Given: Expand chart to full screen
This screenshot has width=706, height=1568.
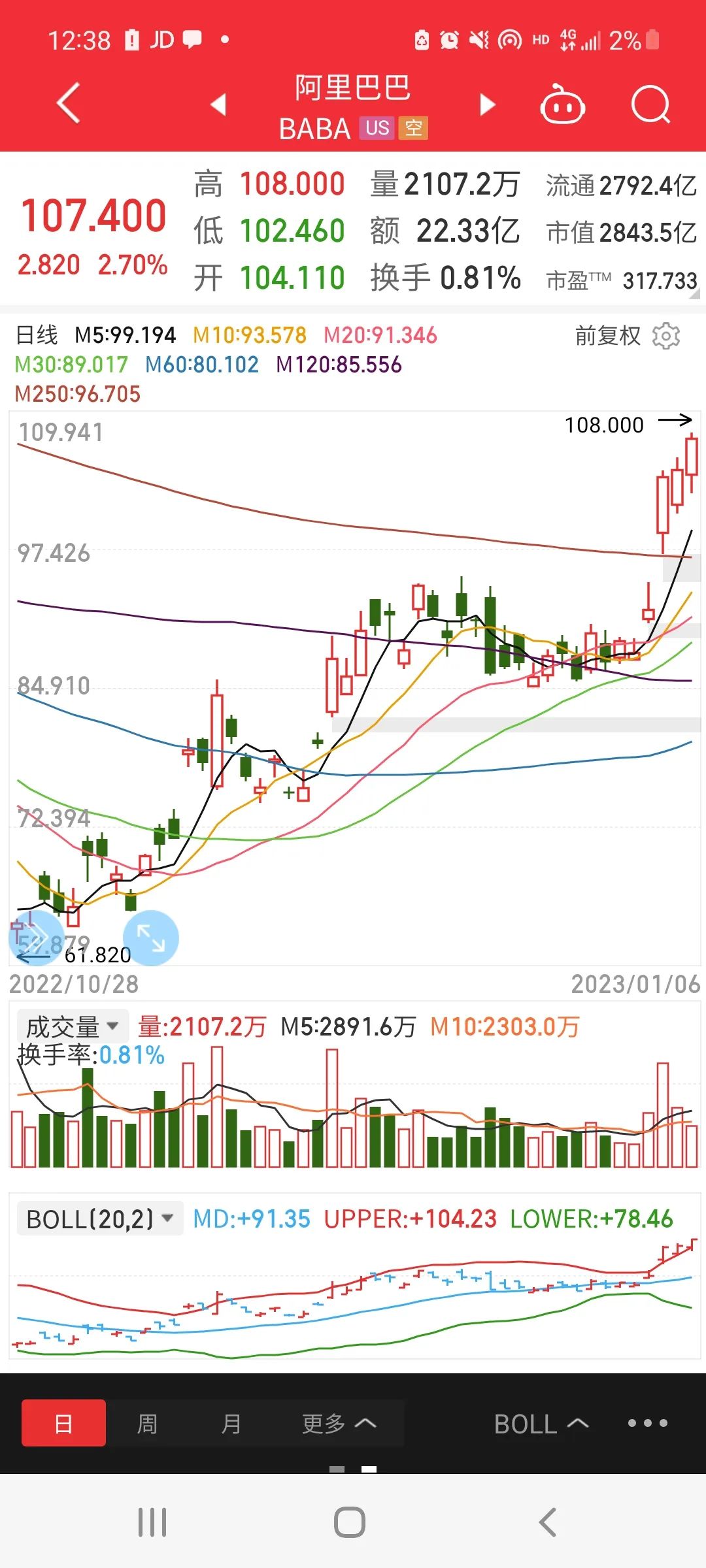Looking at the screenshot, I should (151, 938).
